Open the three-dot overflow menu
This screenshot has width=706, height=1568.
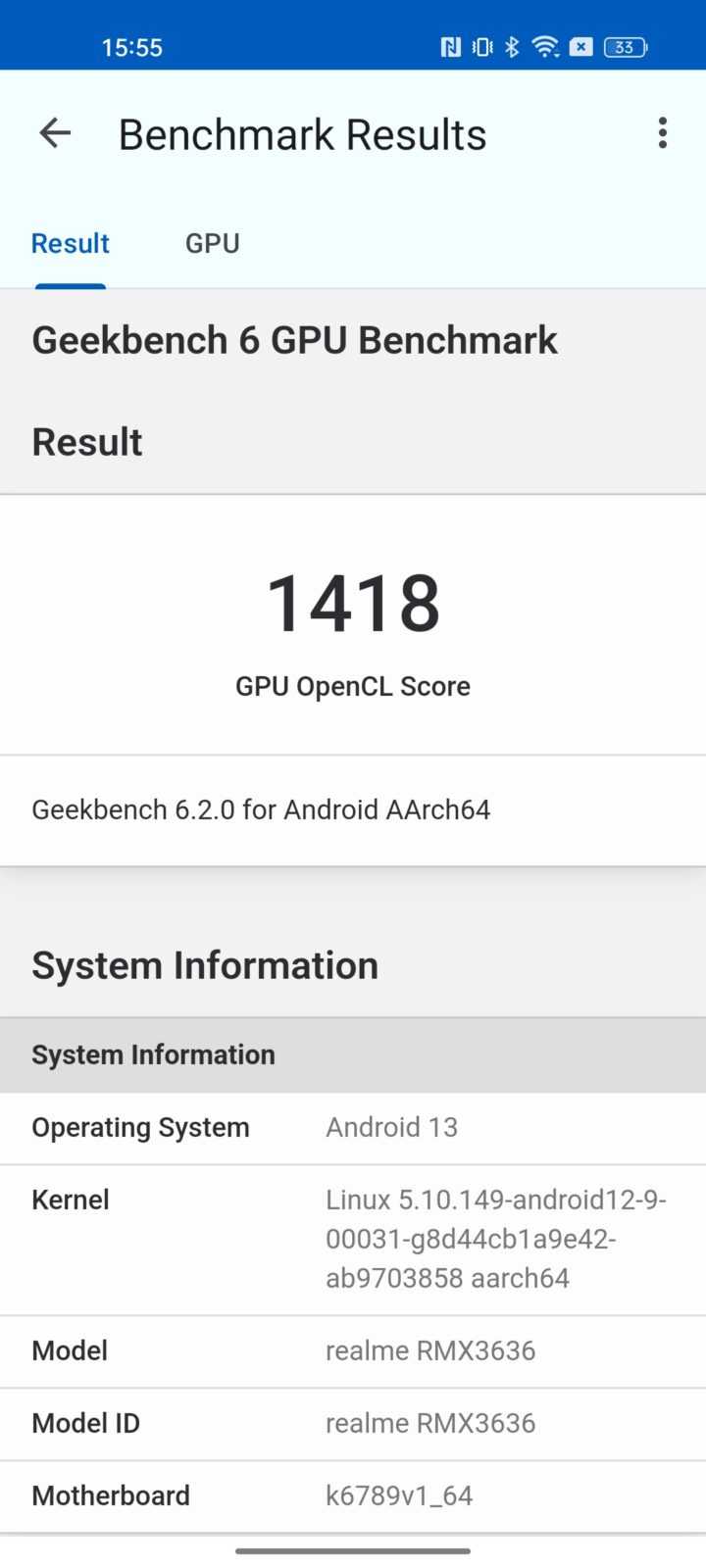[663, 133]
